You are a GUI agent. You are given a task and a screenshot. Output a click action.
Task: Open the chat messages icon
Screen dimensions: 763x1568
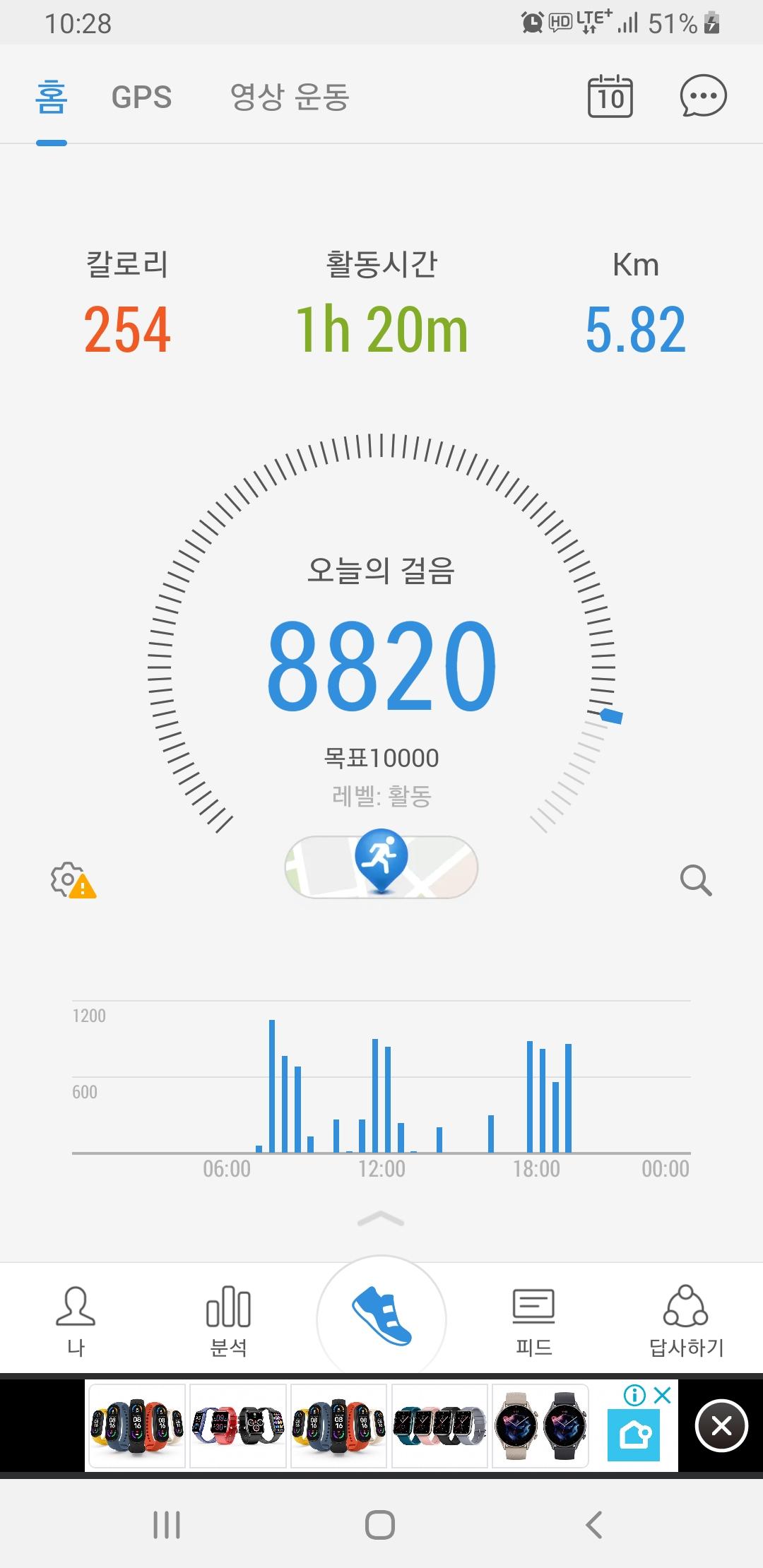pyautogui.click(x=703, y=96)
